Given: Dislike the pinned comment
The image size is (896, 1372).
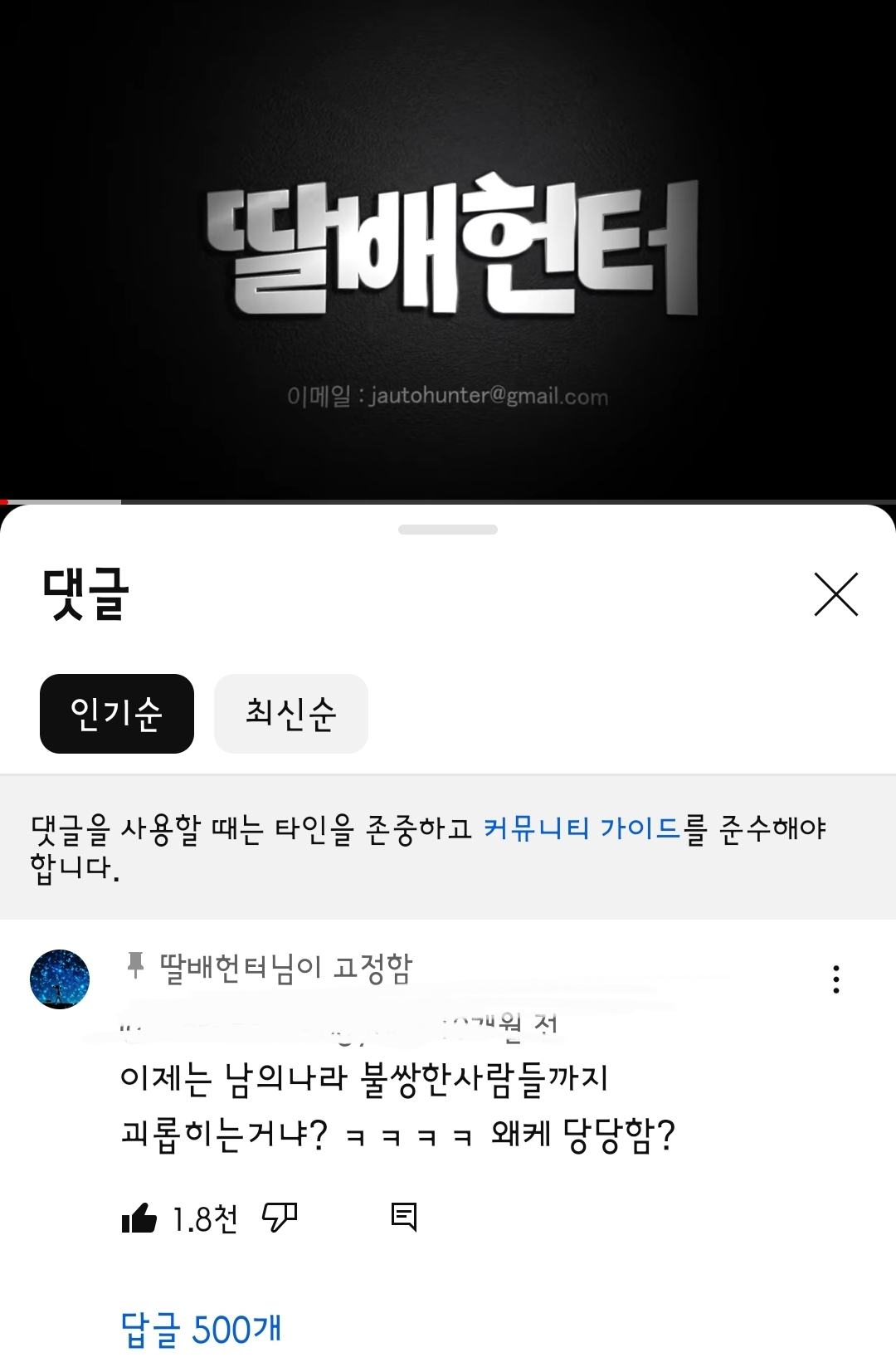Looking at the screenshot, I should pos(280,1218).
